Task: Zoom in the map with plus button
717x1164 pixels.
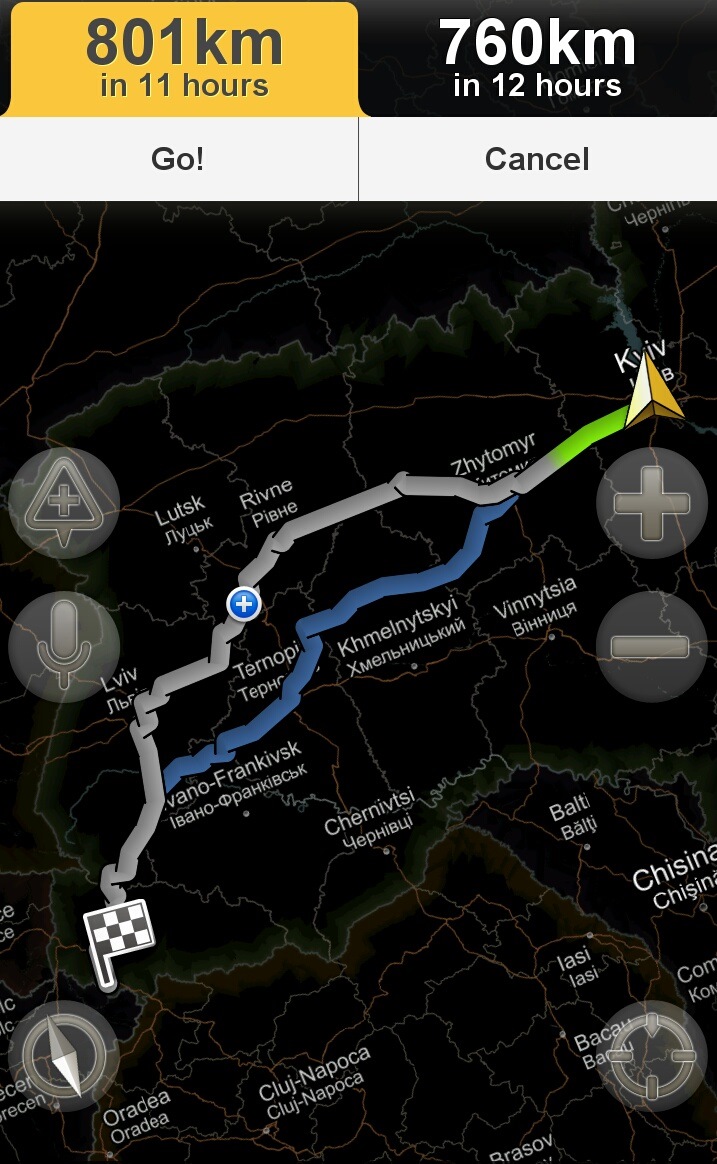Action: click(652, 503)
